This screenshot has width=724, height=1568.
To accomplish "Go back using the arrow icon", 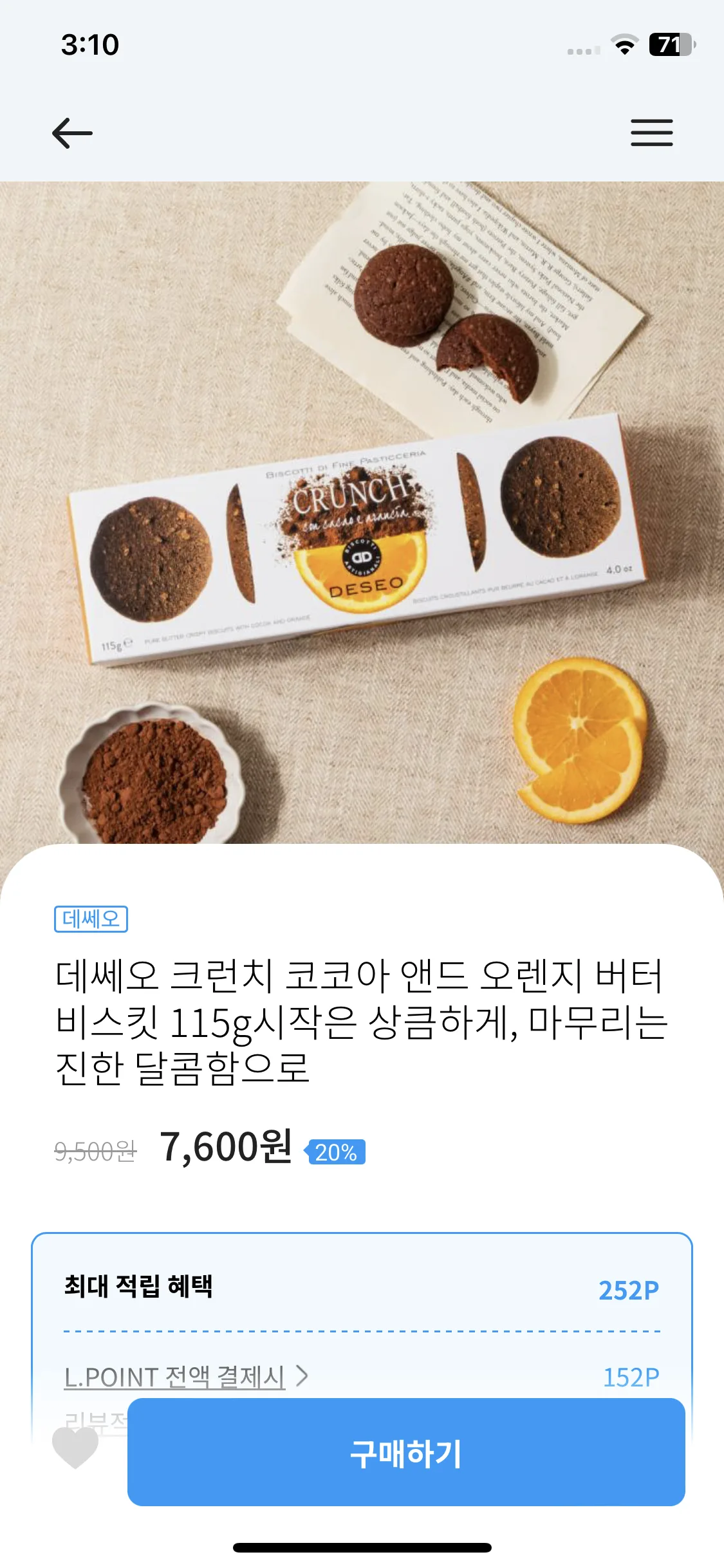I will pyautogui.click(x=72, y=133).
